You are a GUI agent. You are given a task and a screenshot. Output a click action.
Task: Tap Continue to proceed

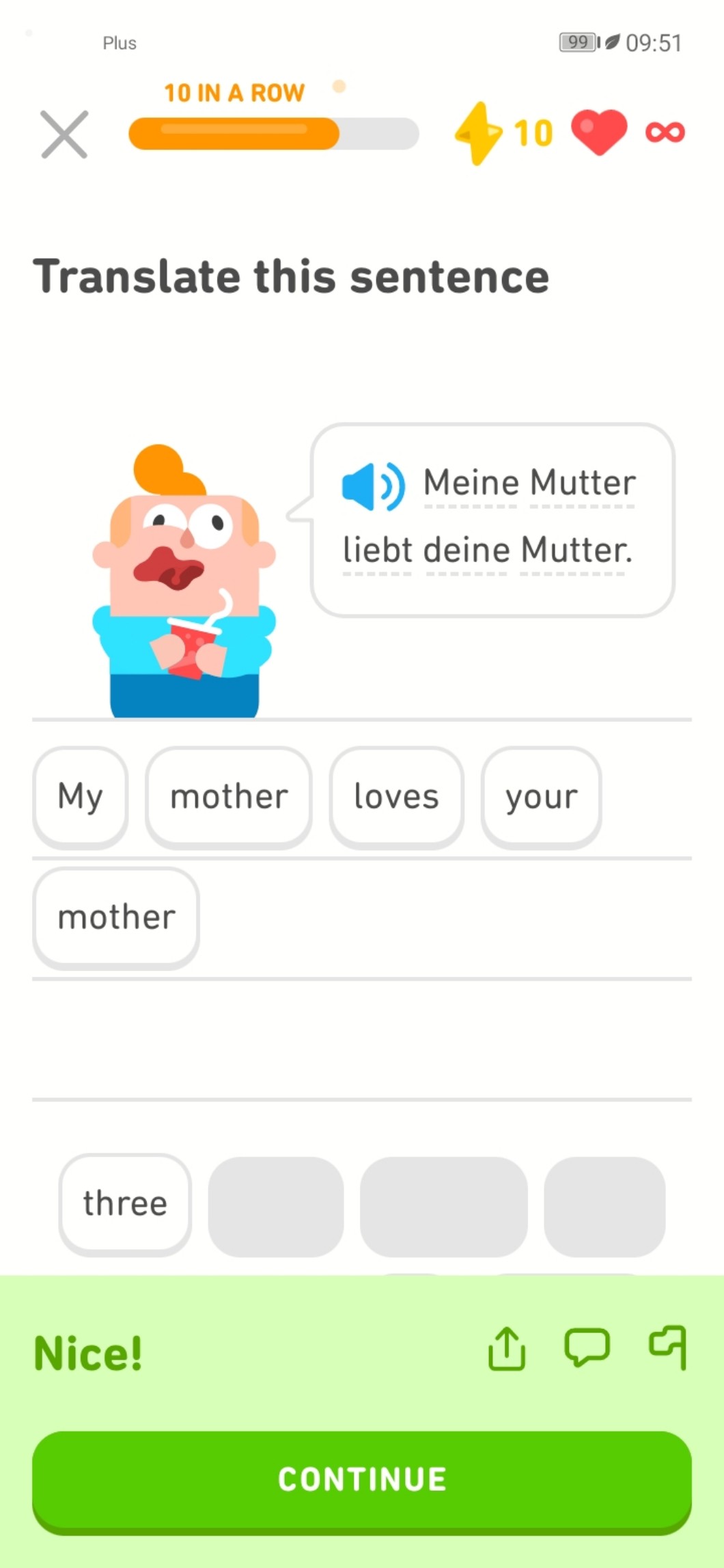pos(361,1480)
